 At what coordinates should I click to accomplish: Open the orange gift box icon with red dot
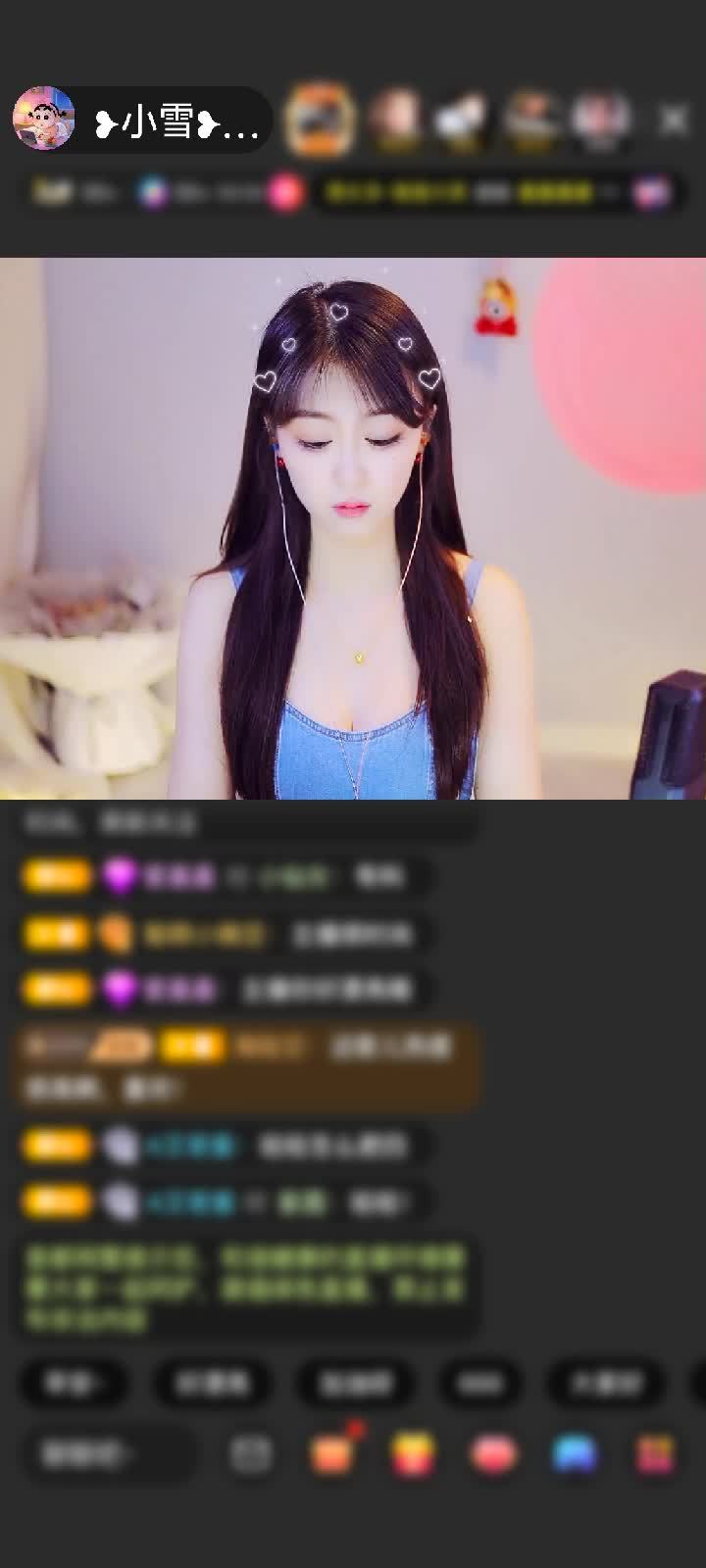point(332,1454)
